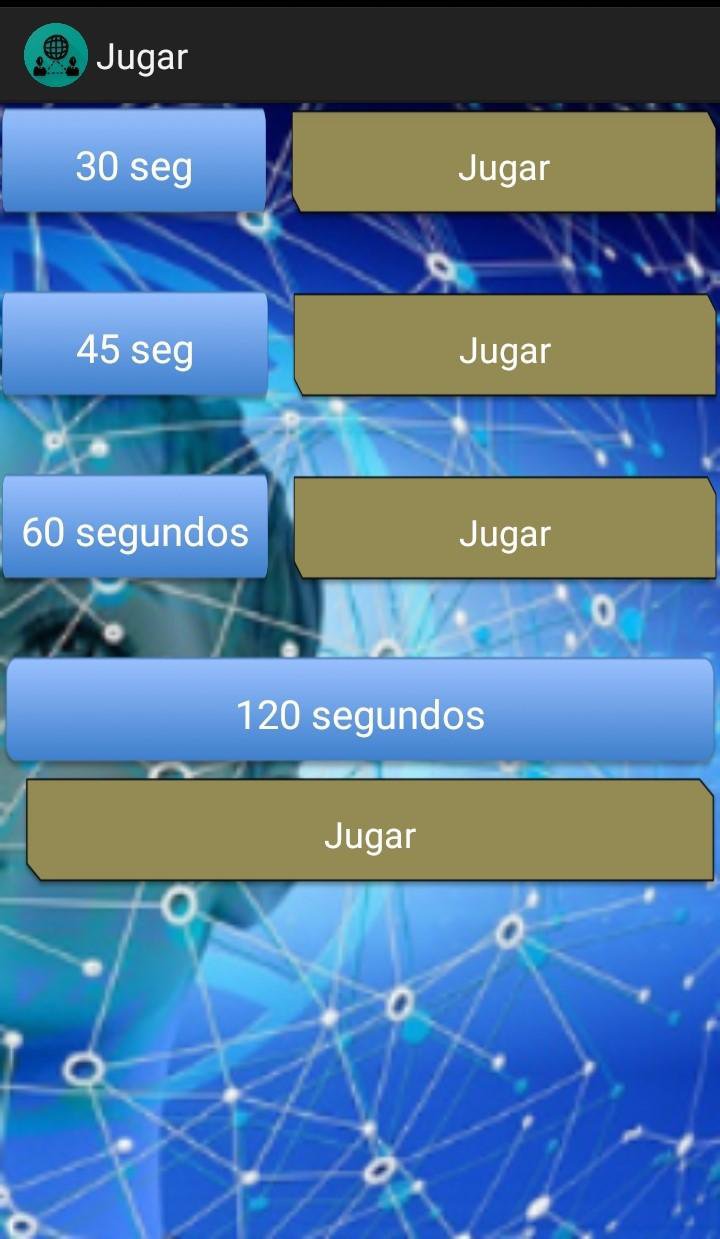Viewport: 720px width, 1239px height.
Task: Tap Jugar next to 30 seg
Action: click(x=504, y=165)
